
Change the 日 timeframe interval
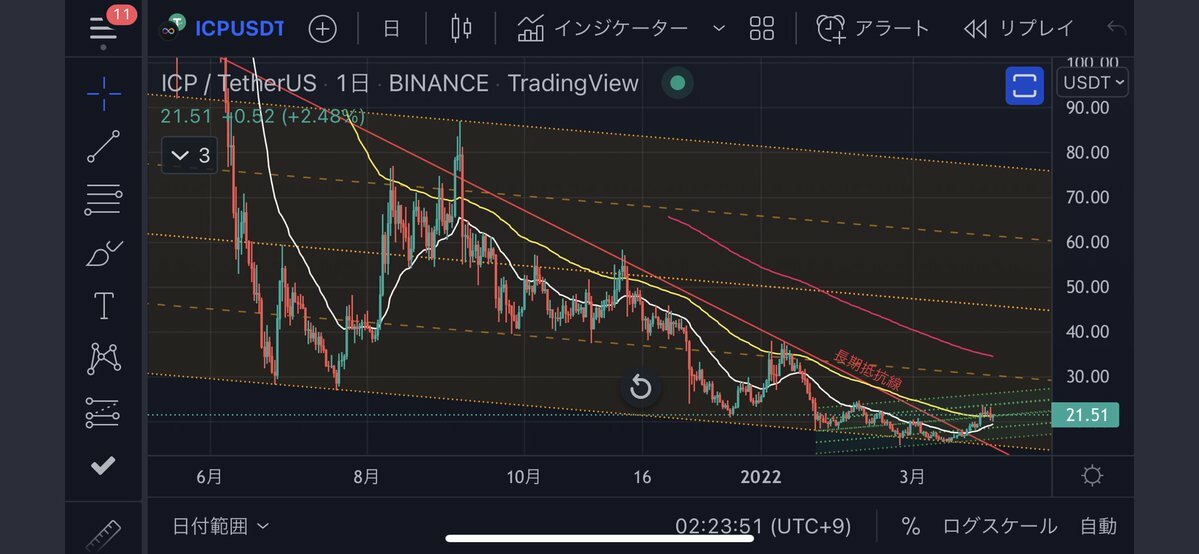click(391, 29)
